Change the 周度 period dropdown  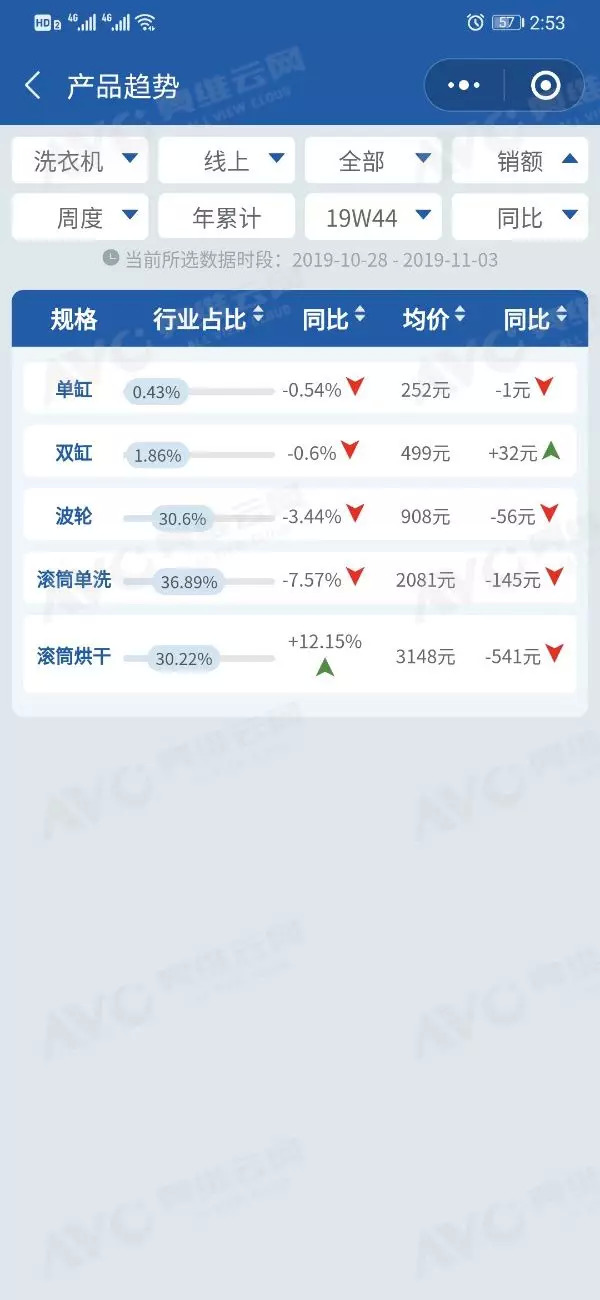click(x=80, y=217)
